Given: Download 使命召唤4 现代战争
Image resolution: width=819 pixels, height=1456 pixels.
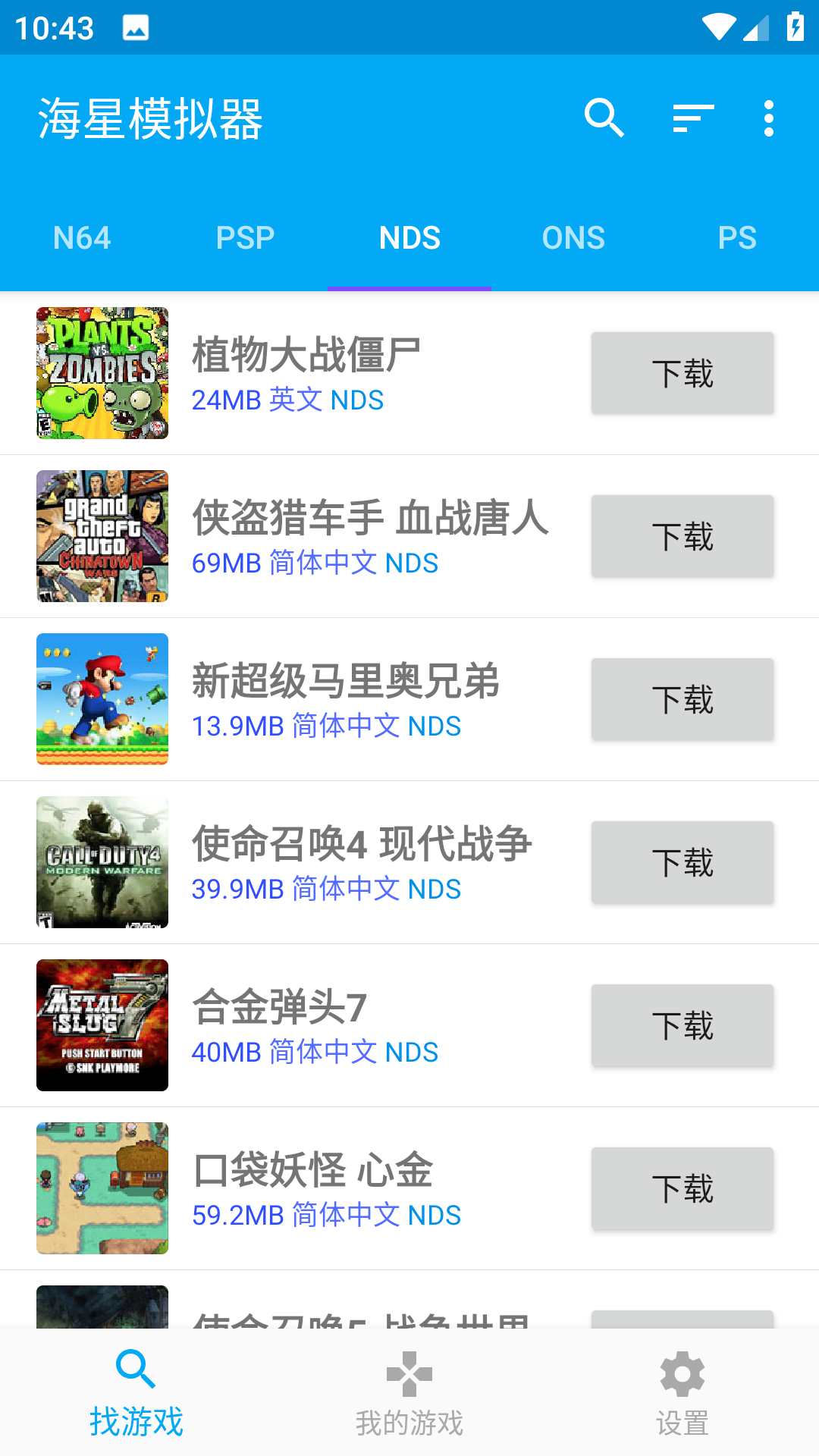Looking at the screenshot, I should pos(682,862).
